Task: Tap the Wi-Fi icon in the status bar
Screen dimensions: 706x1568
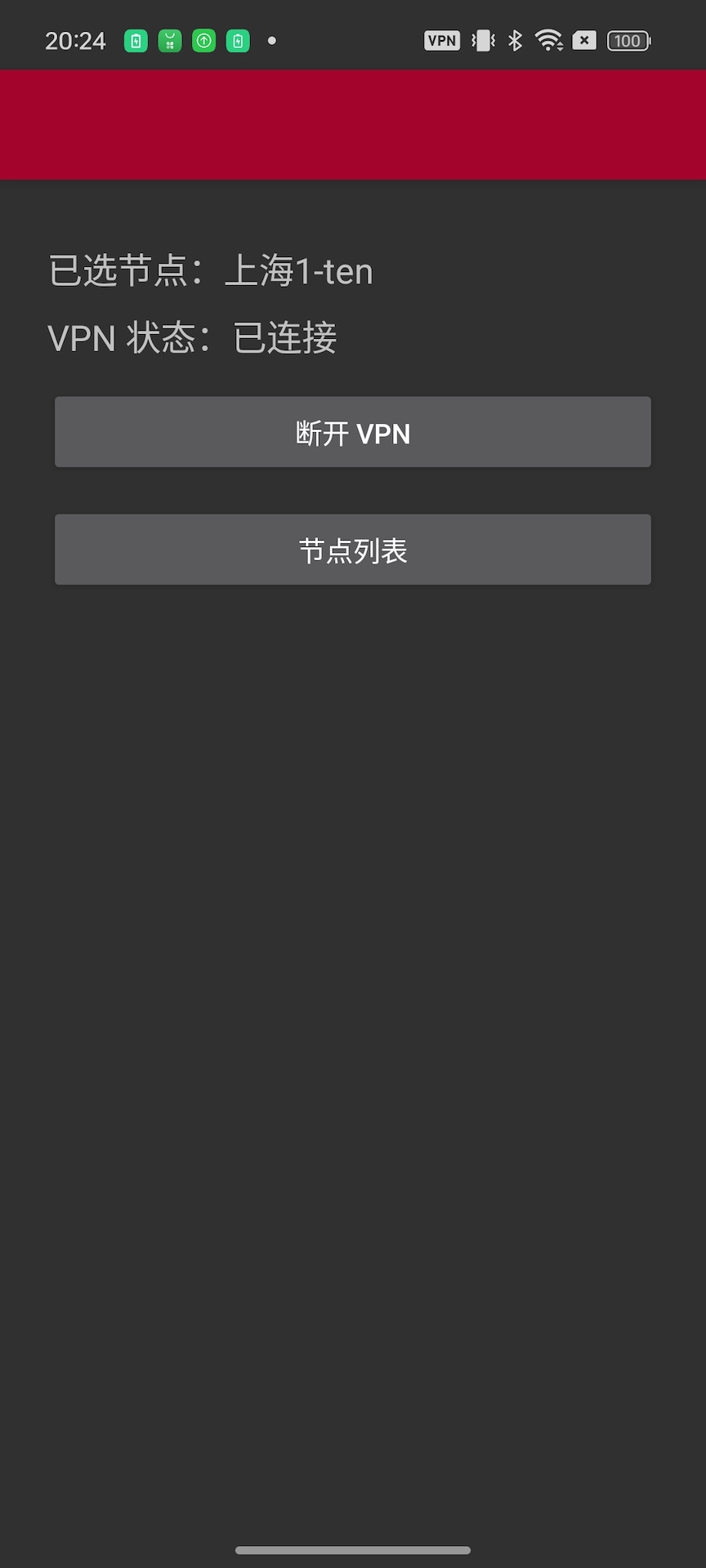Action: 547,39
